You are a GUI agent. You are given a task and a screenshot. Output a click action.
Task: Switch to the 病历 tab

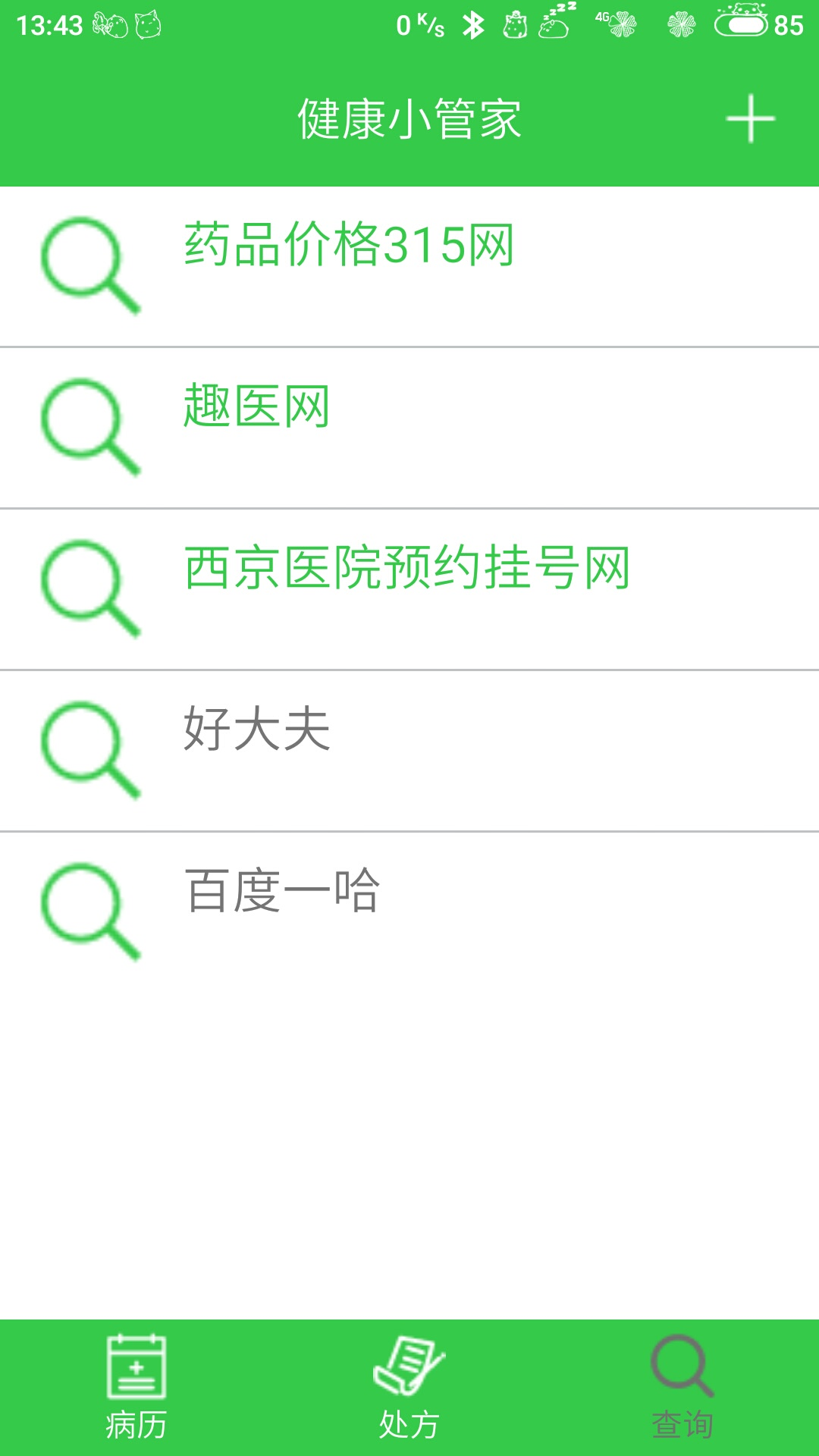(136, 1388)
